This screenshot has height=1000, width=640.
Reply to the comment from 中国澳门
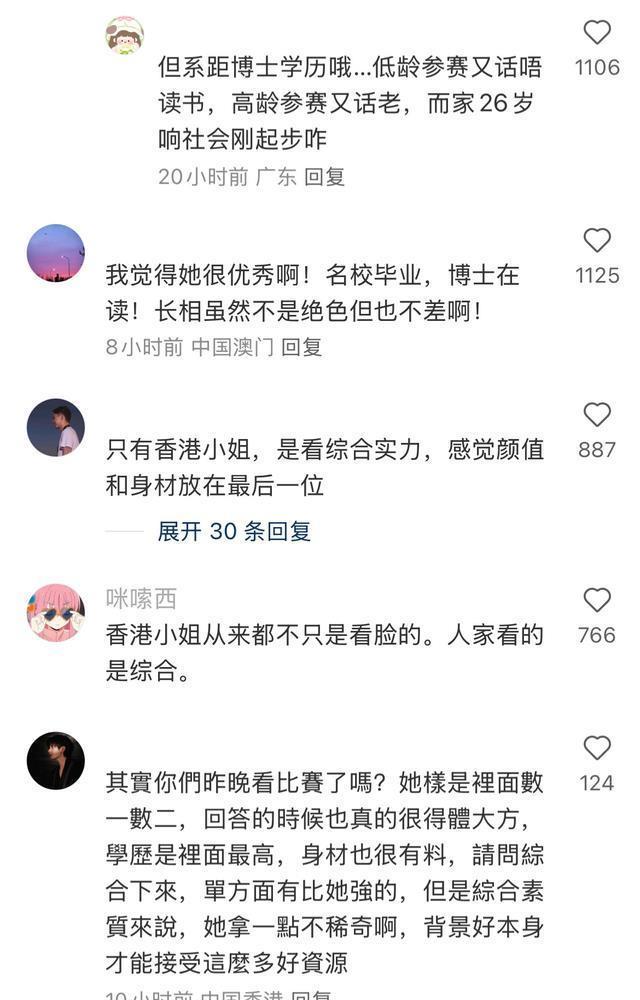point(301,347)
